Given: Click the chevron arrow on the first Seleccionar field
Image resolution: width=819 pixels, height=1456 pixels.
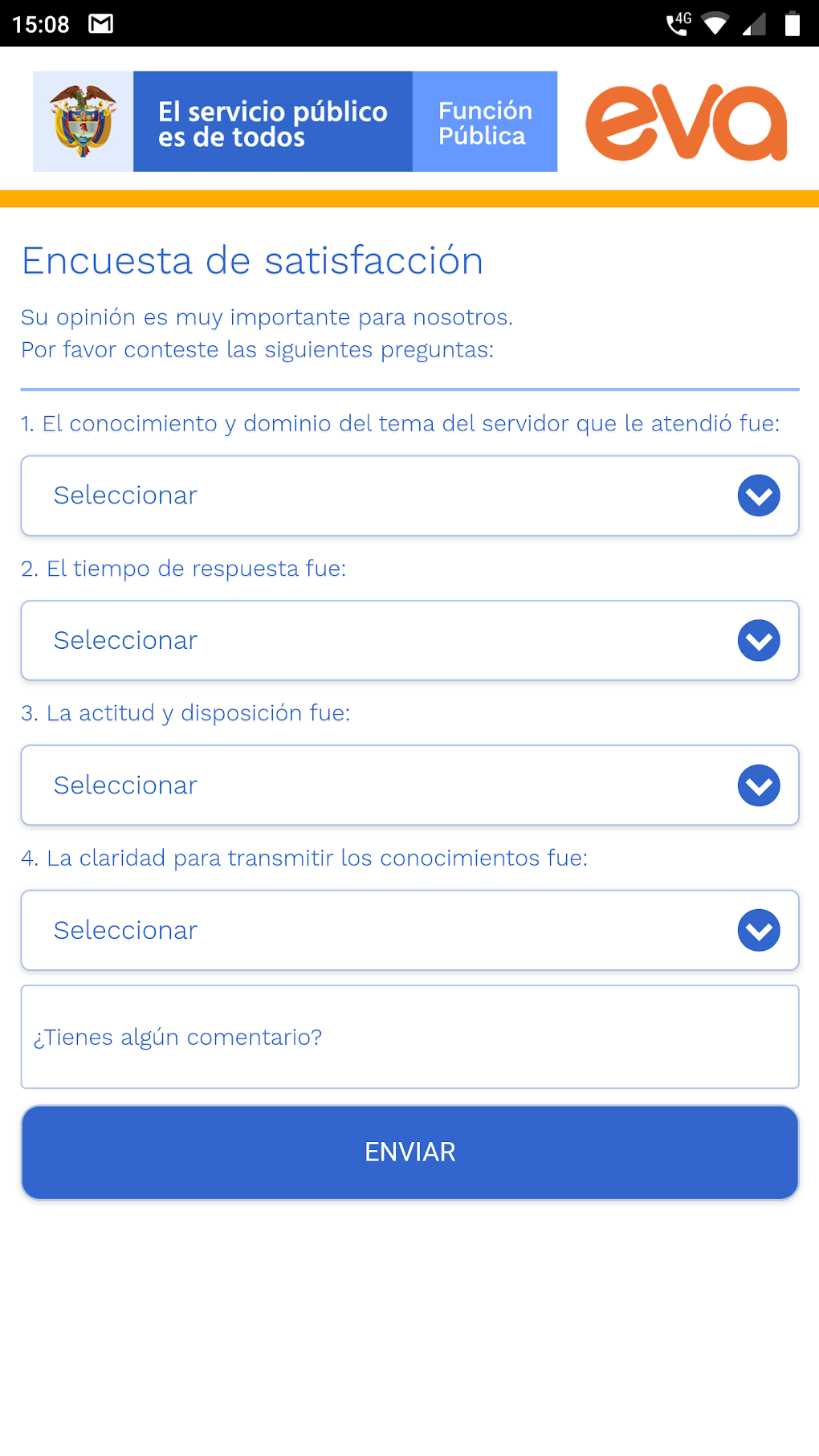Looking at the screenshot, I should click(x=757, y=496).
